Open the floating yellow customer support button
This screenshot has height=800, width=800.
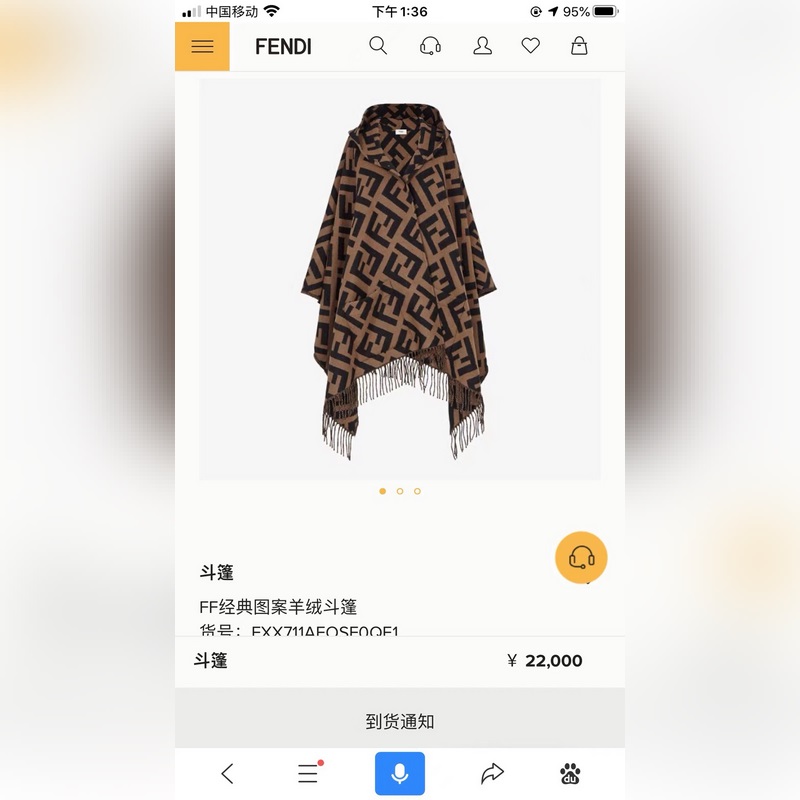[581, 557]
